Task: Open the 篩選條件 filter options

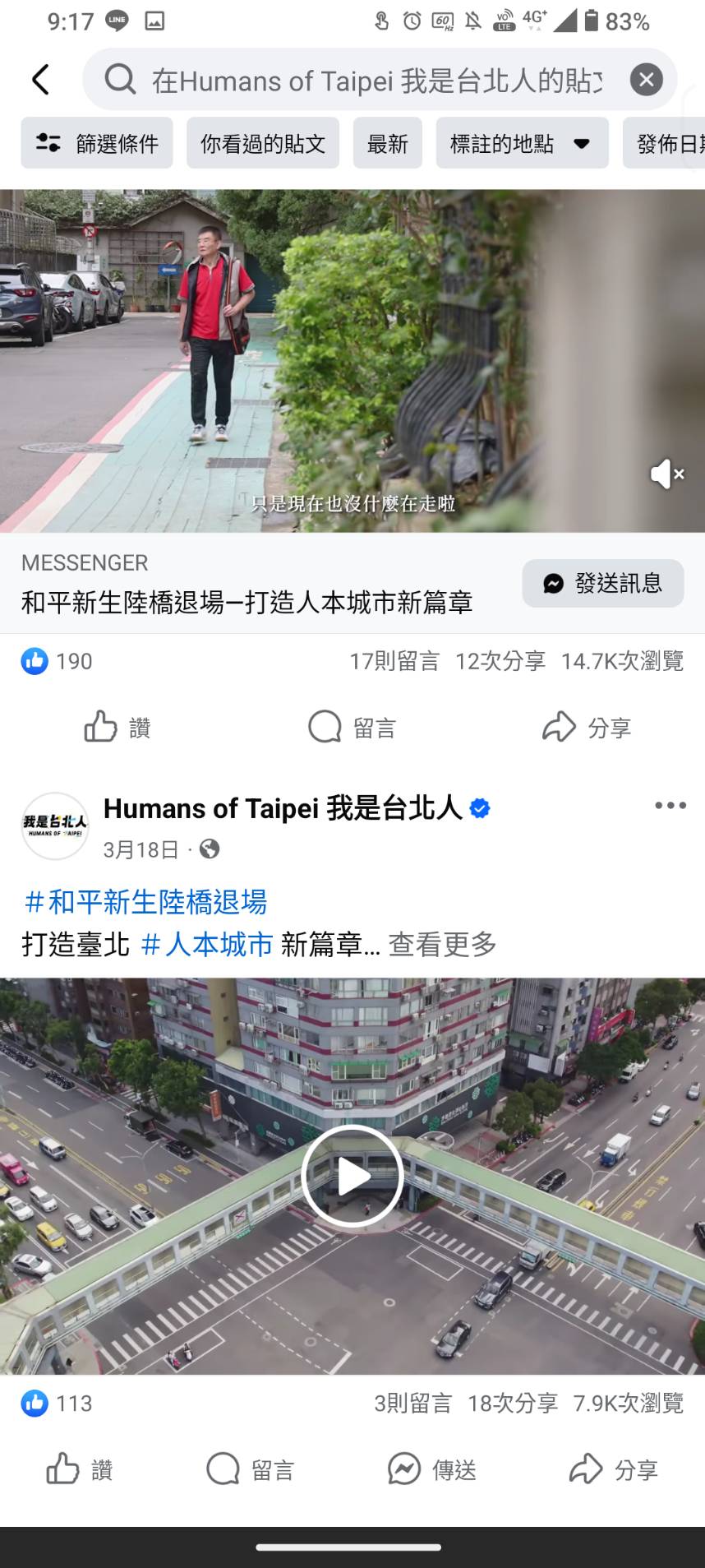Action: click(x=97, y=143)
